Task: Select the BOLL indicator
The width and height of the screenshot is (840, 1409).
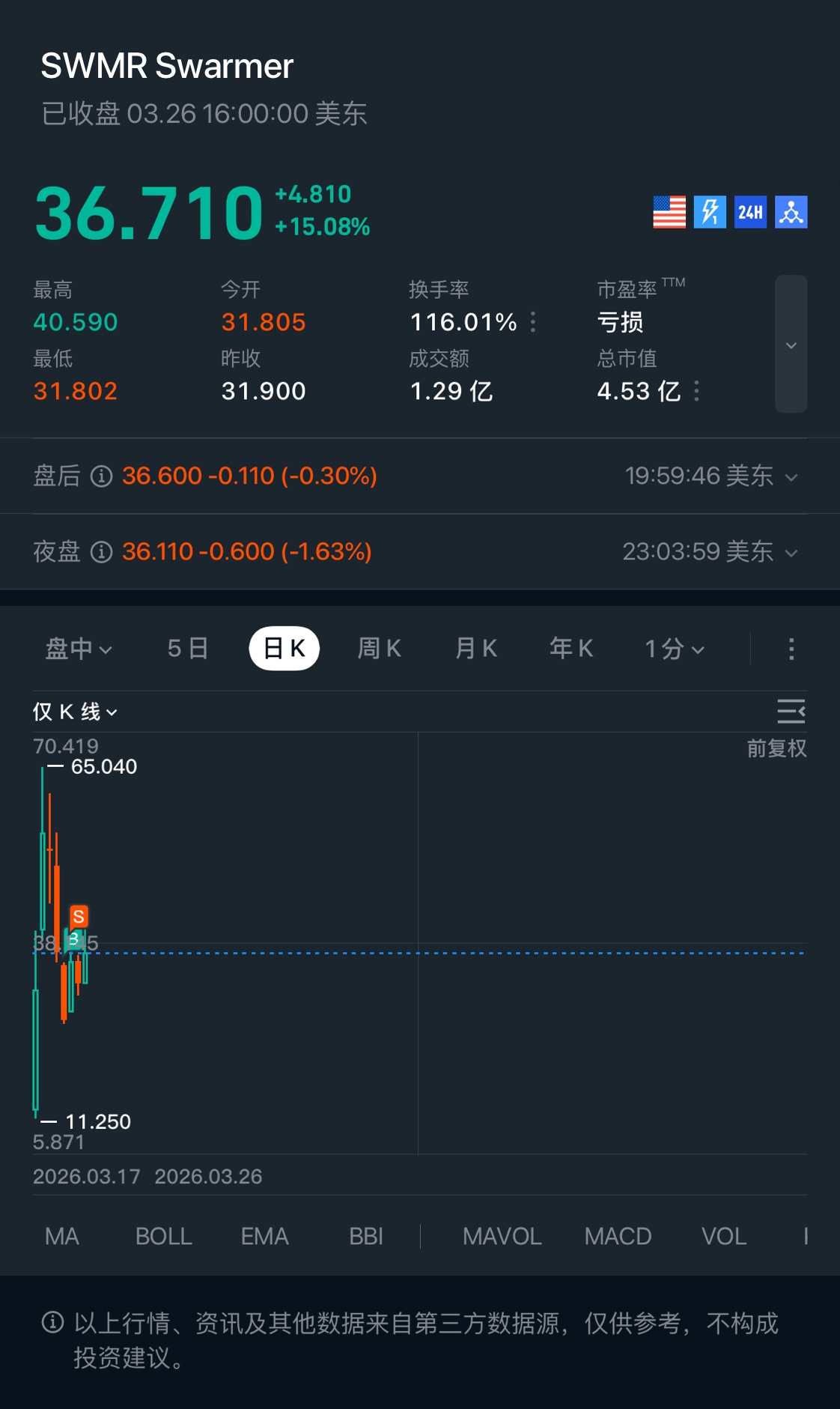Action: pos(163,1236)
